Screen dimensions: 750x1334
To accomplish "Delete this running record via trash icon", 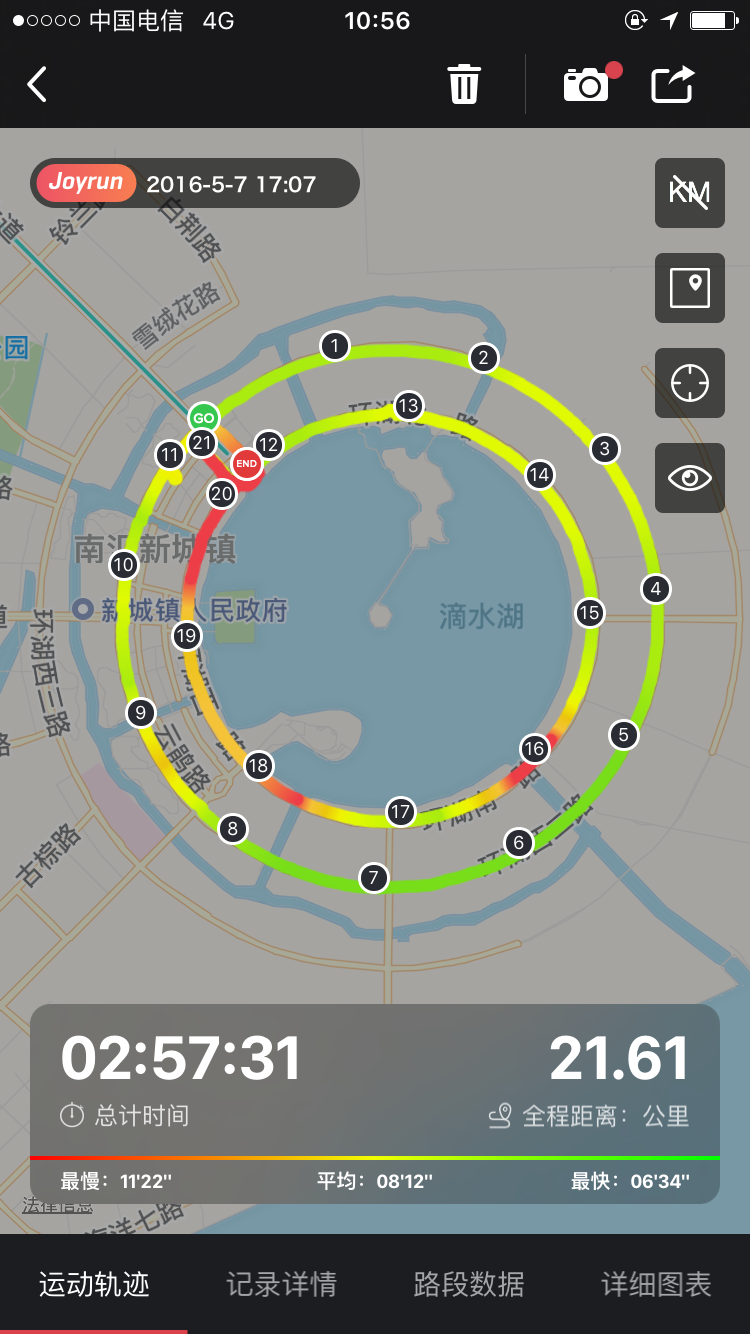I will click(462, 84).
